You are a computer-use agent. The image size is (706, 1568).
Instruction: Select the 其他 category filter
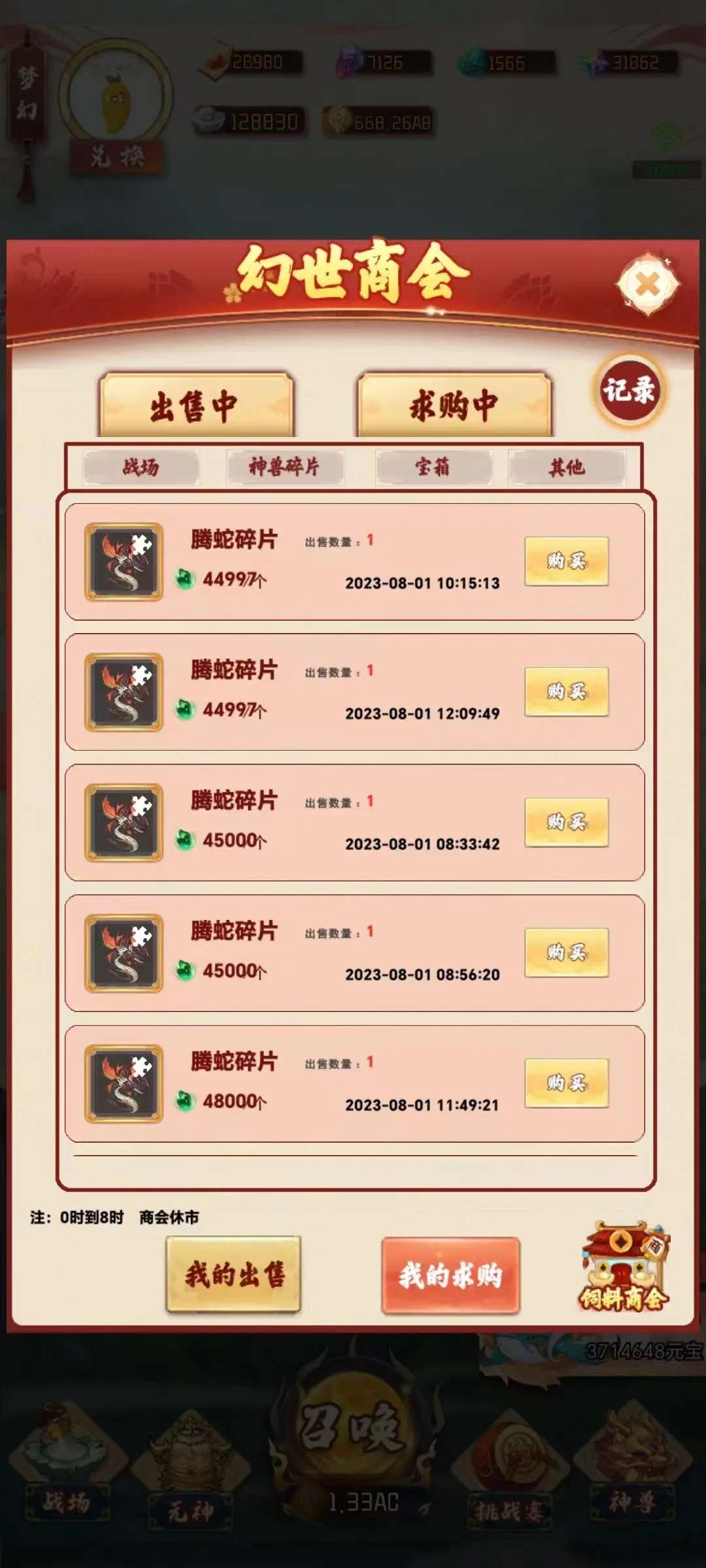pos(567,467)
